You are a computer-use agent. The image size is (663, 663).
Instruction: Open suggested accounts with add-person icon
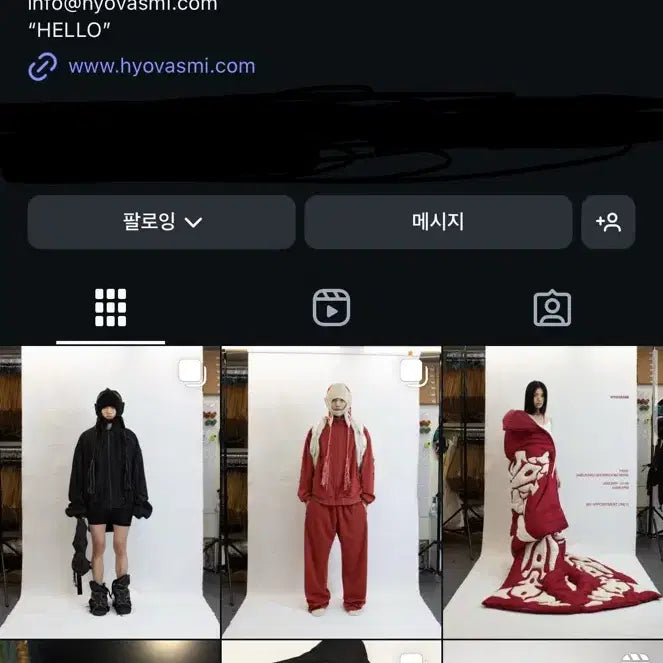tap(608, 222)
